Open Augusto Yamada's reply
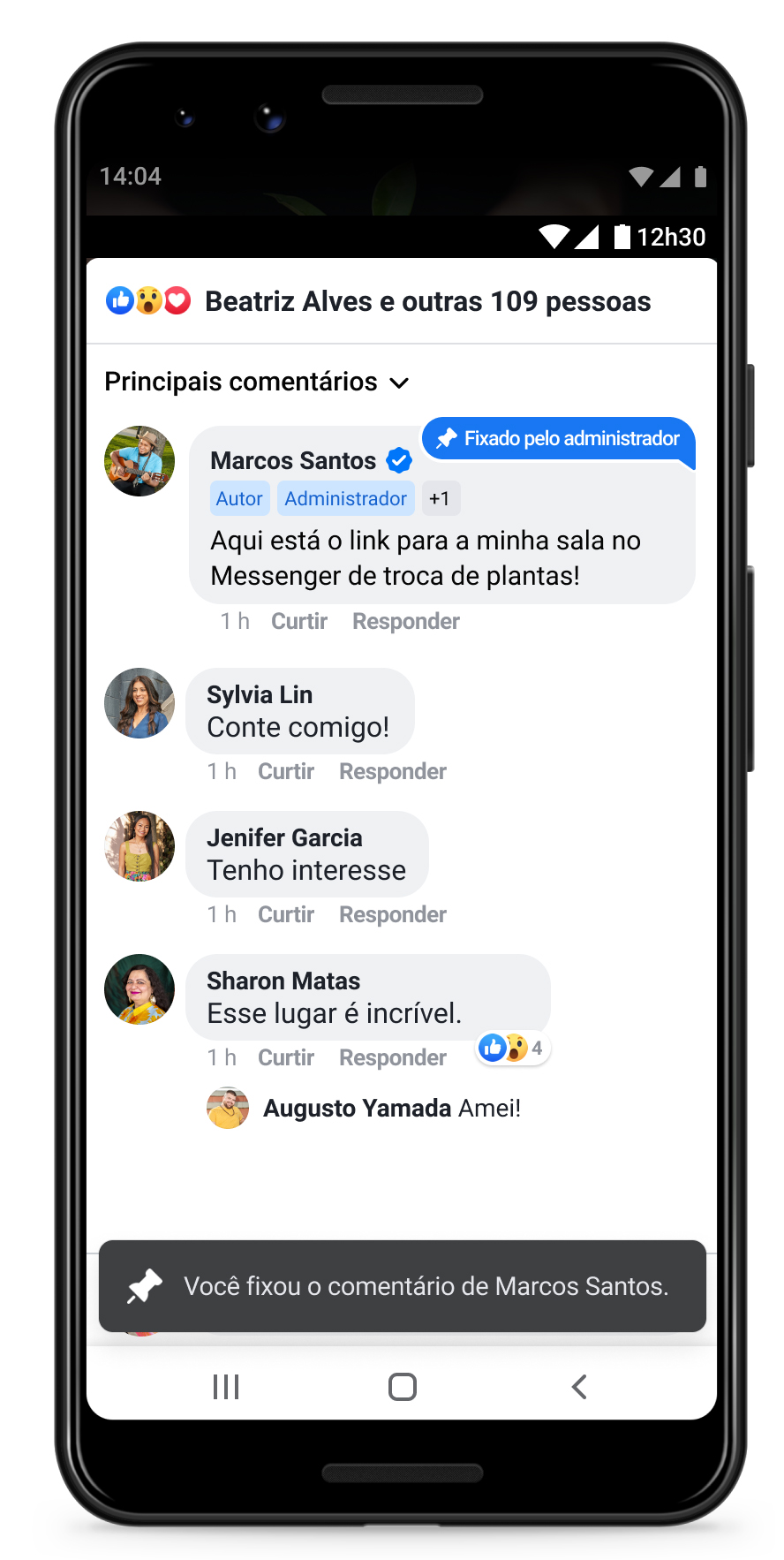Screen dimensions: 784x1560 (x=391, y=1109)
